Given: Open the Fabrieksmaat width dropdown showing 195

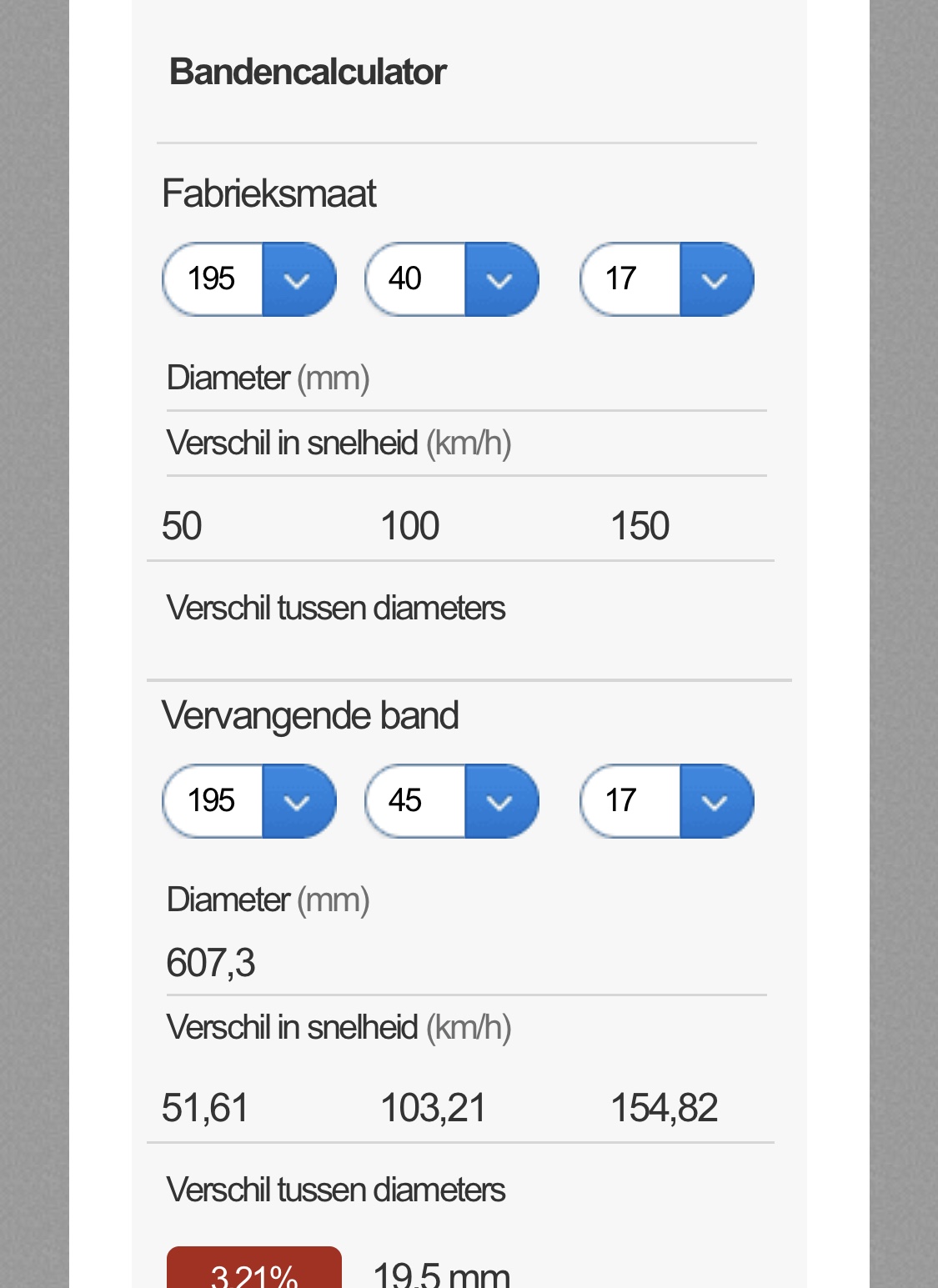Looking at the screenshot, I should pos(249,279).
